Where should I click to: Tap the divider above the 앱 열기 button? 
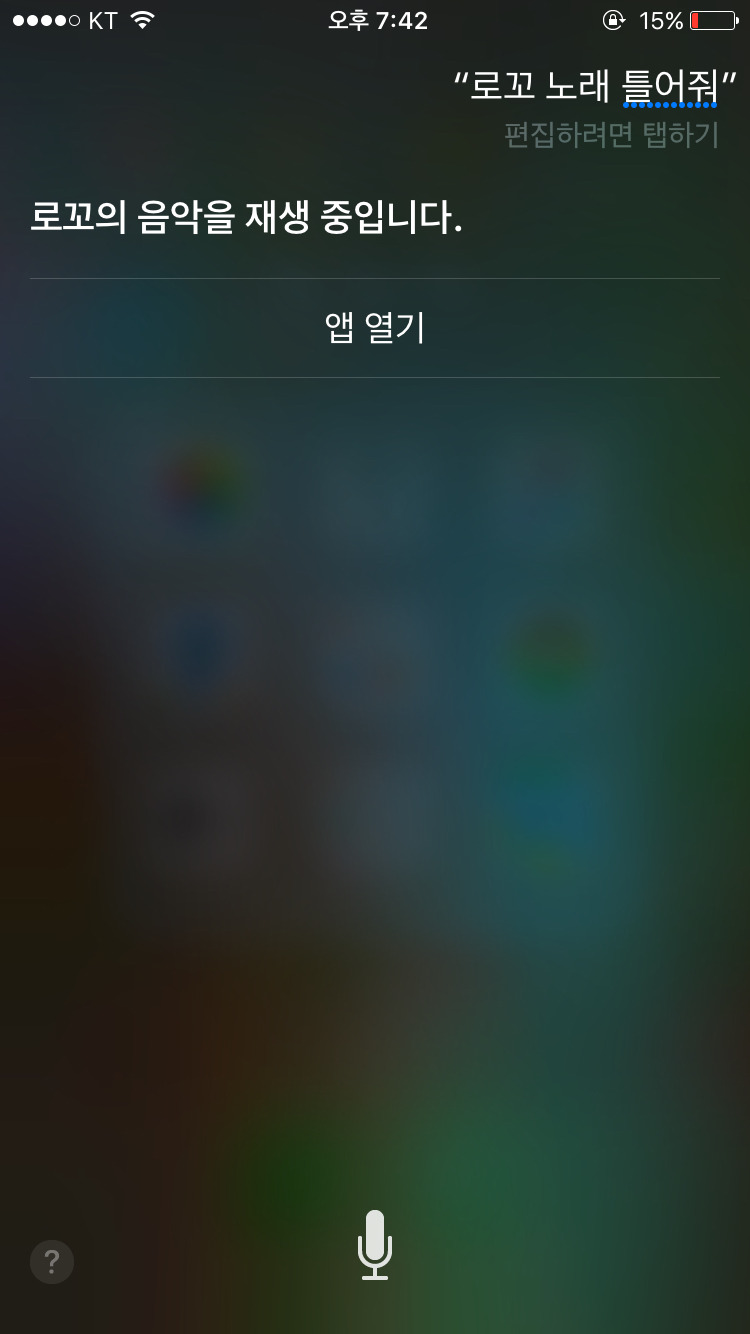375,278
